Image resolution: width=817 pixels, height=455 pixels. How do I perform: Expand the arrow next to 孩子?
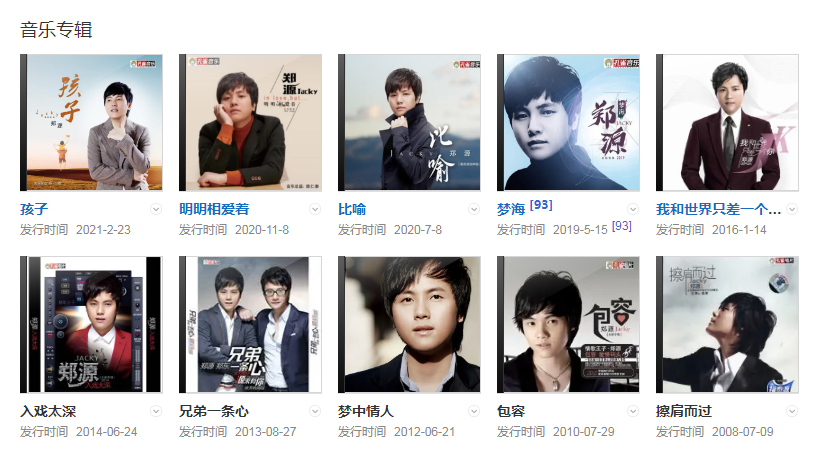156,209
